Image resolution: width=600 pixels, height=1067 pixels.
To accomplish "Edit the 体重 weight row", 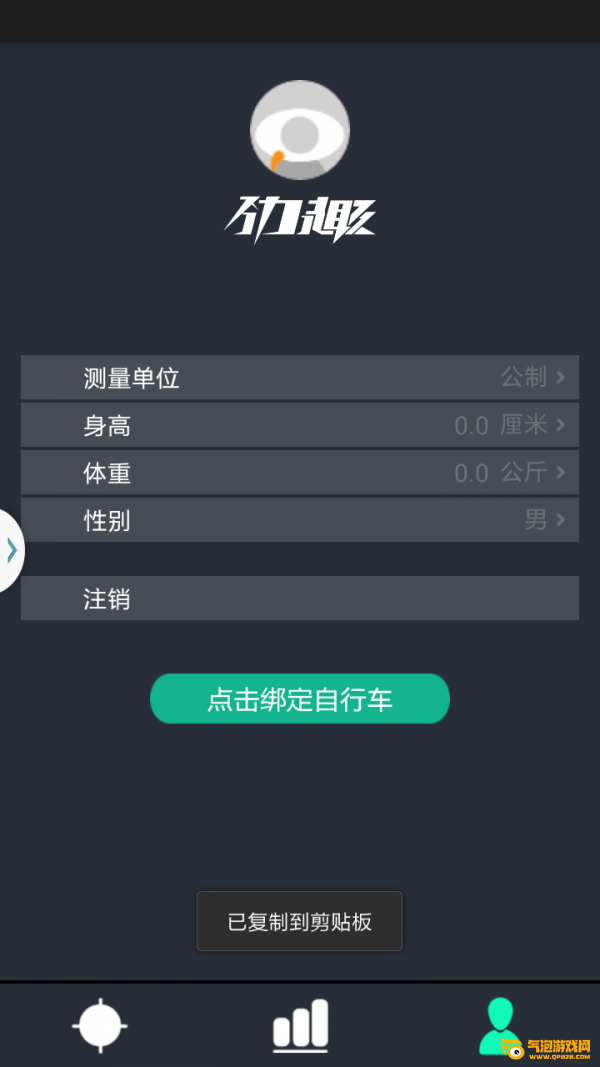I will click(299, 472).
